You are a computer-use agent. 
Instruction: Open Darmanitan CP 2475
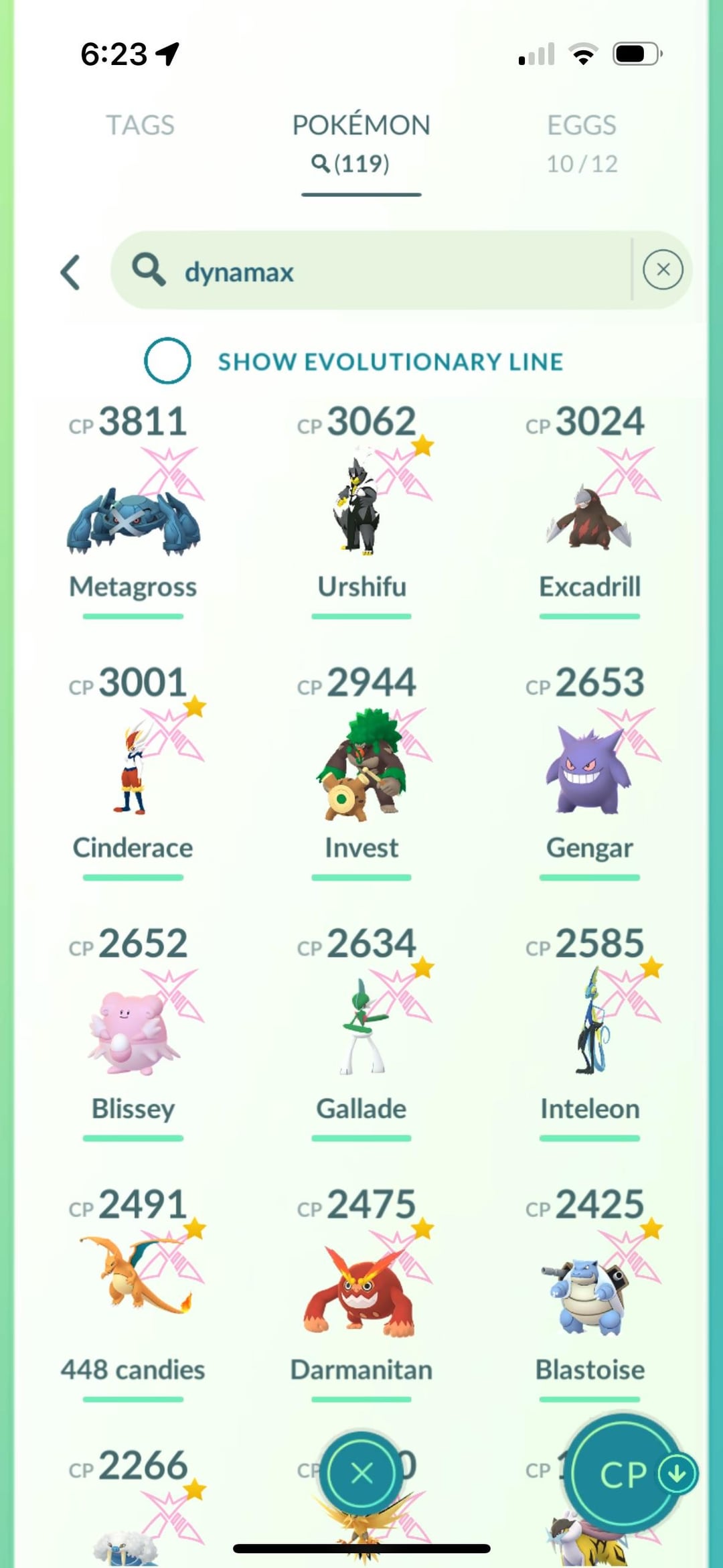pos(361,1293)
